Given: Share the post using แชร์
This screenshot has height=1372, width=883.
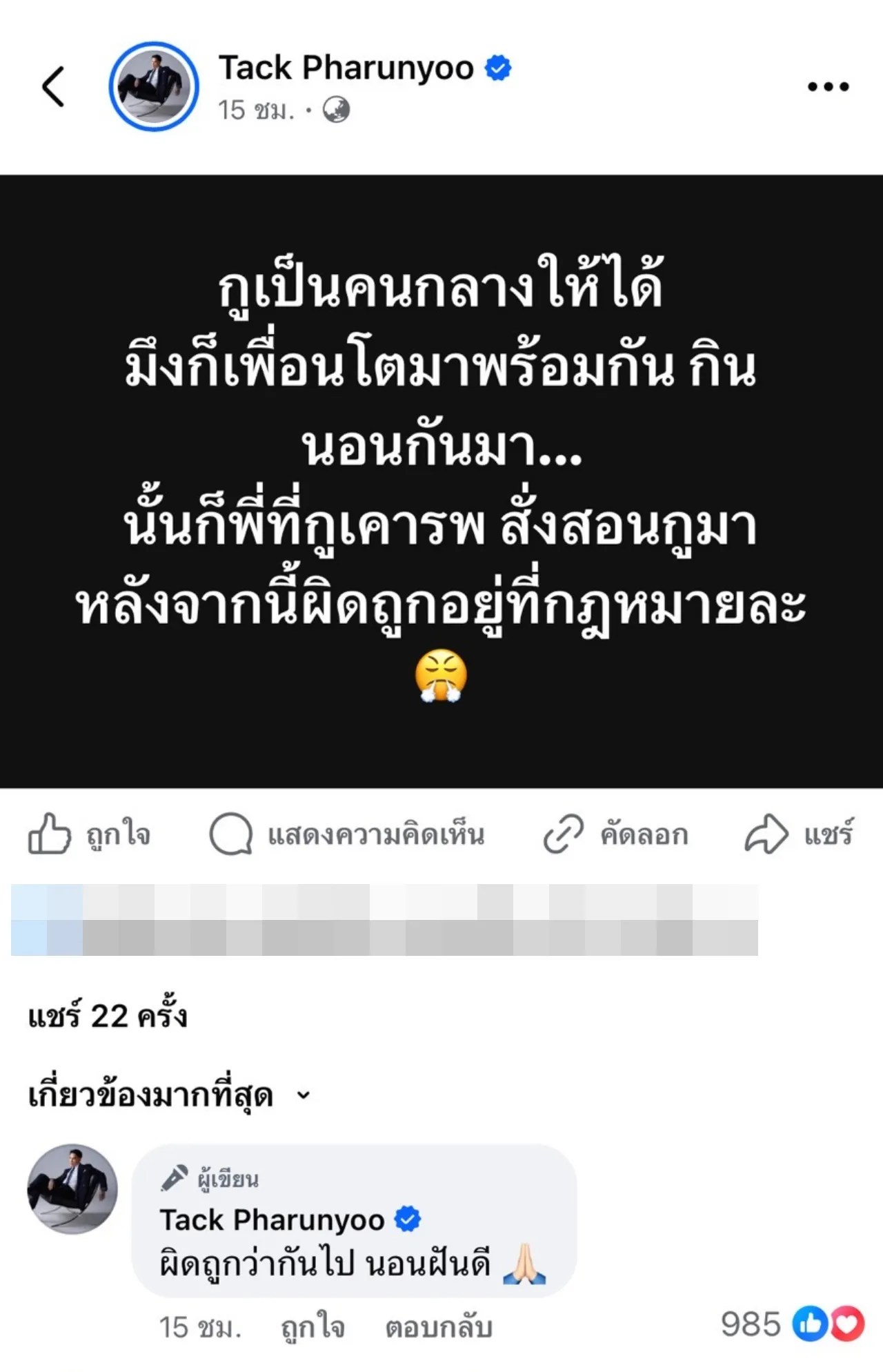Looking at the screenshot, I should point(800,834).
